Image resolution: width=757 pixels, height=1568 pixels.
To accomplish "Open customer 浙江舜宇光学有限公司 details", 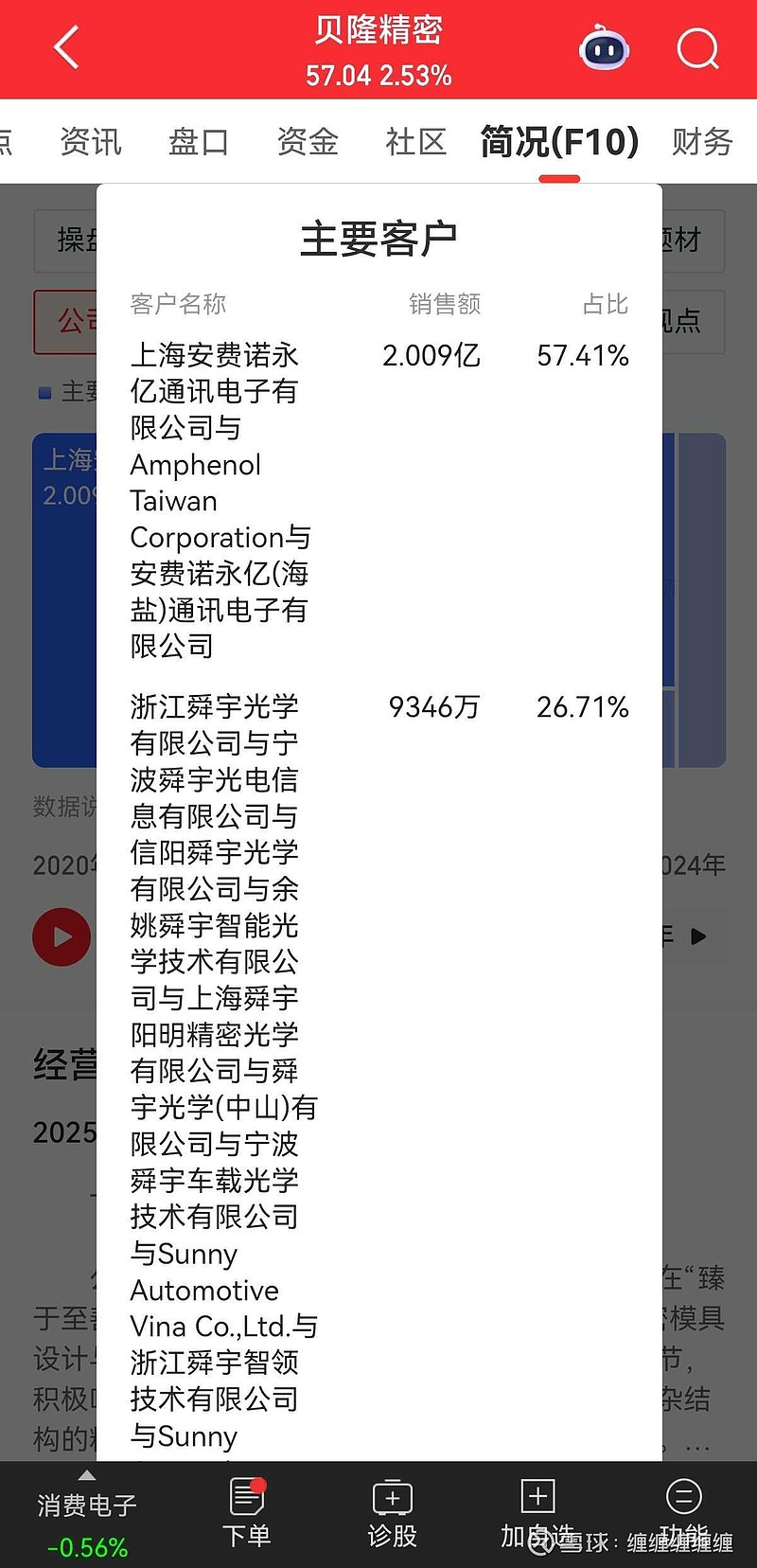I will pyautogui.click(x=214, y=707).
